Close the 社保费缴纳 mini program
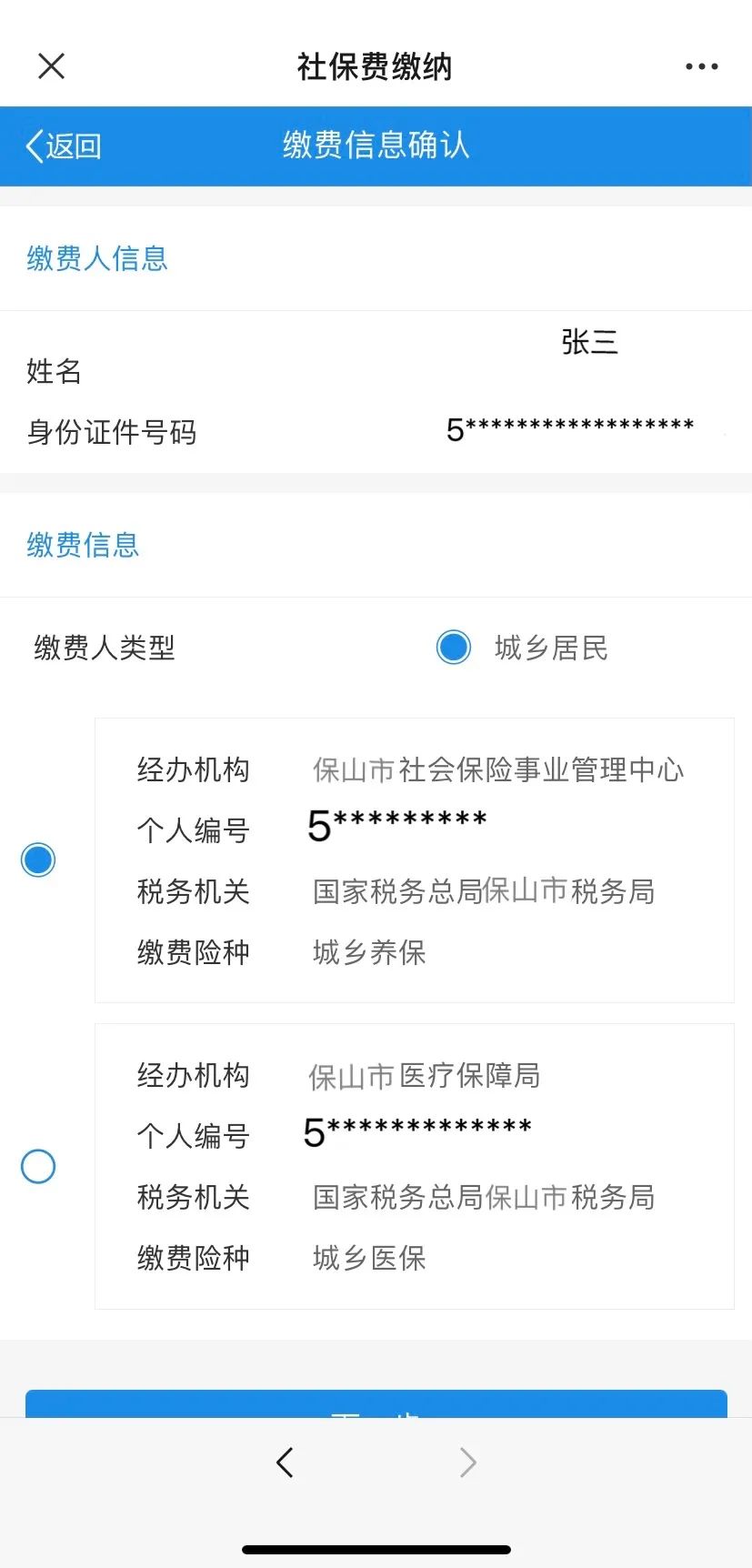This screenshot has width=752, height=1568. 51,65
